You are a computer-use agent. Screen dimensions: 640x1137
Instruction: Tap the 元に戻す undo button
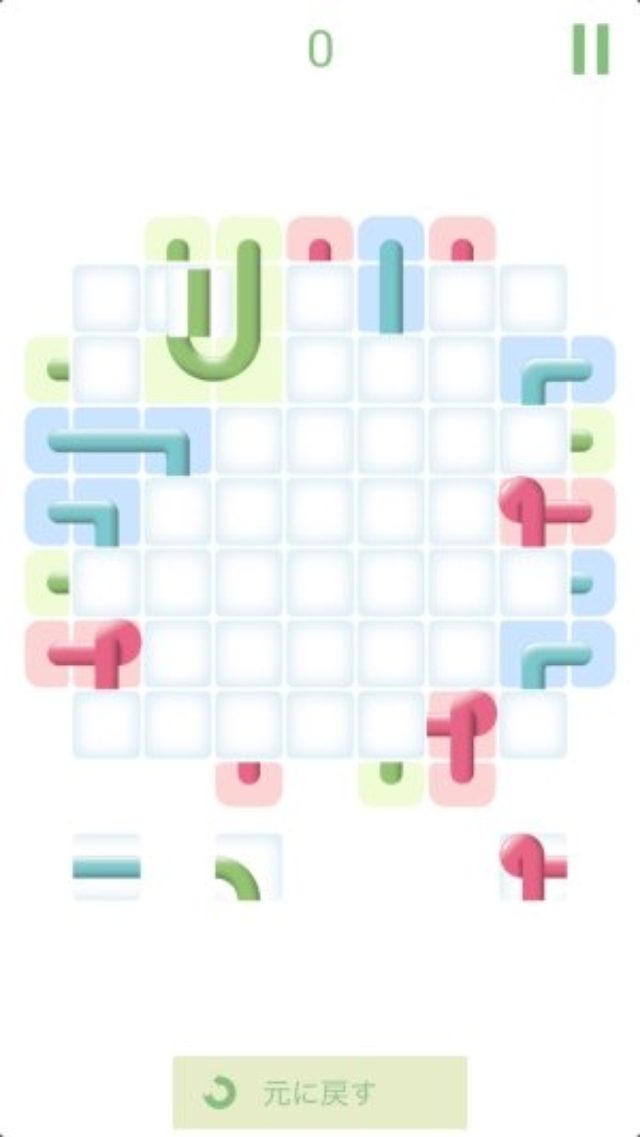click(319, 1092)
